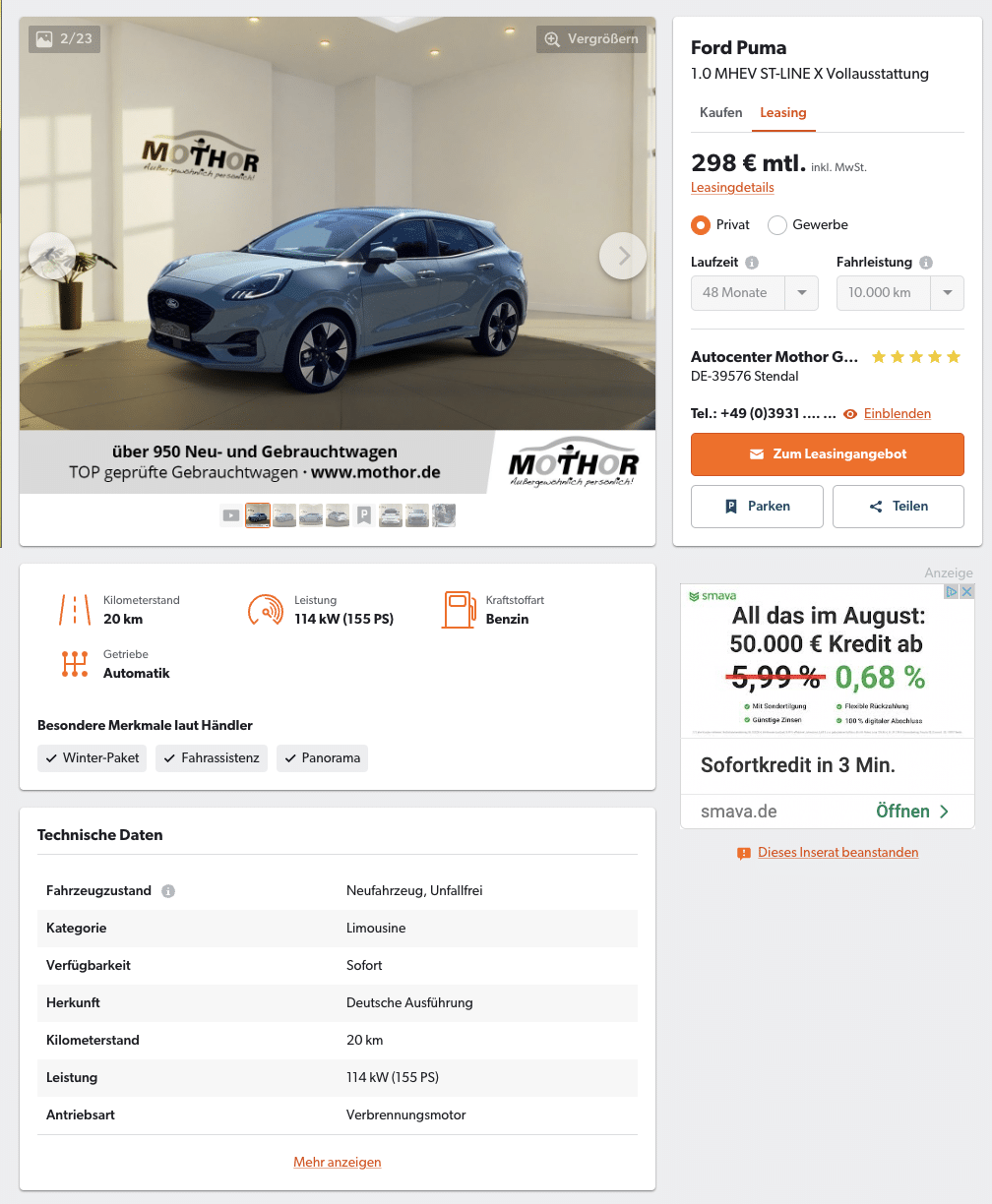This screenshot has height=1204, width=992.
Task: Select the Privat option
Action: (x=701, y=225)
